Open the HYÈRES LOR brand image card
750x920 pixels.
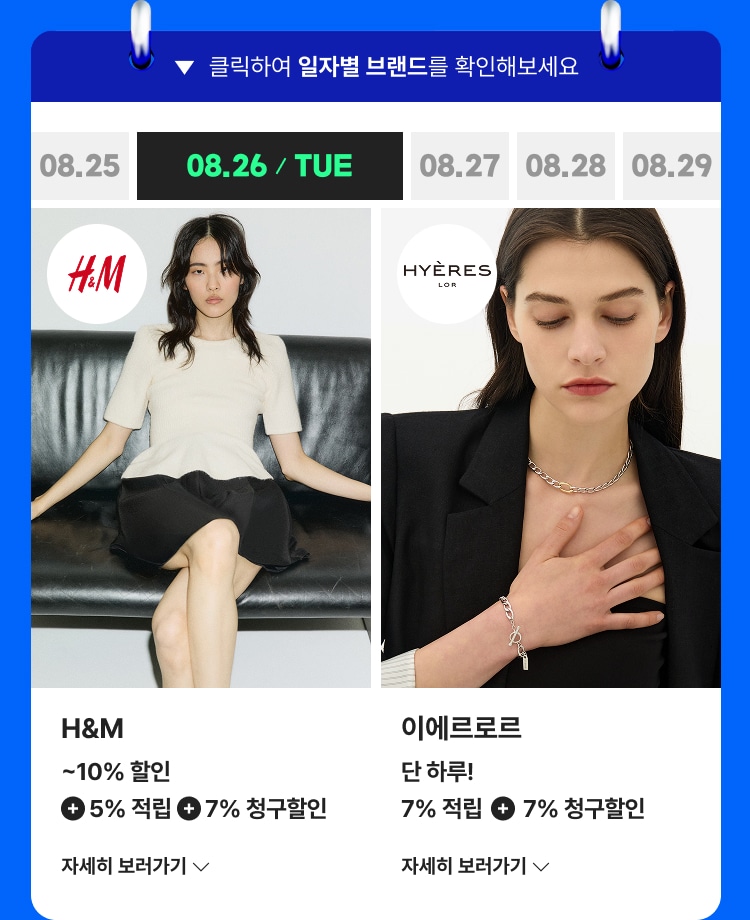pyautogui.click(x=551, y=447)
